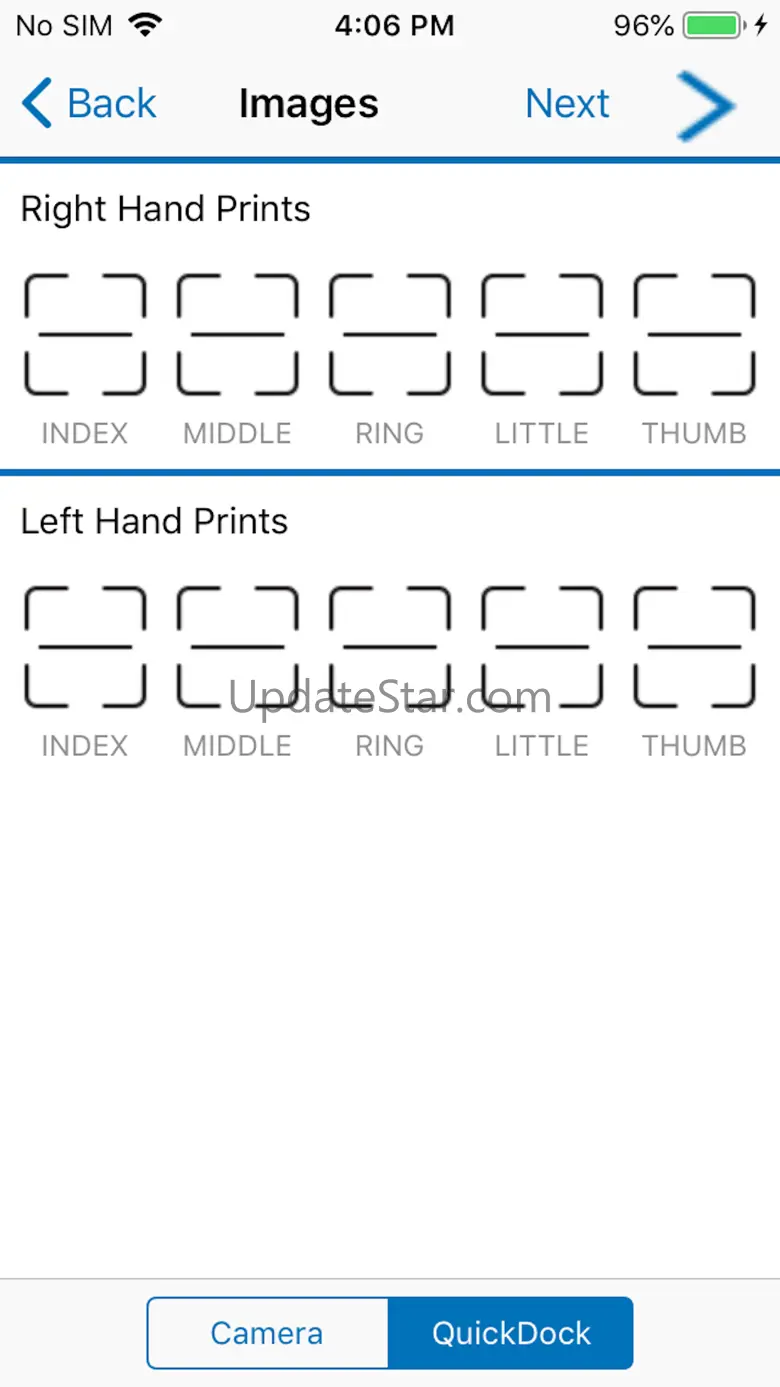Tap the blue forward arrow icon

(707, 105)
